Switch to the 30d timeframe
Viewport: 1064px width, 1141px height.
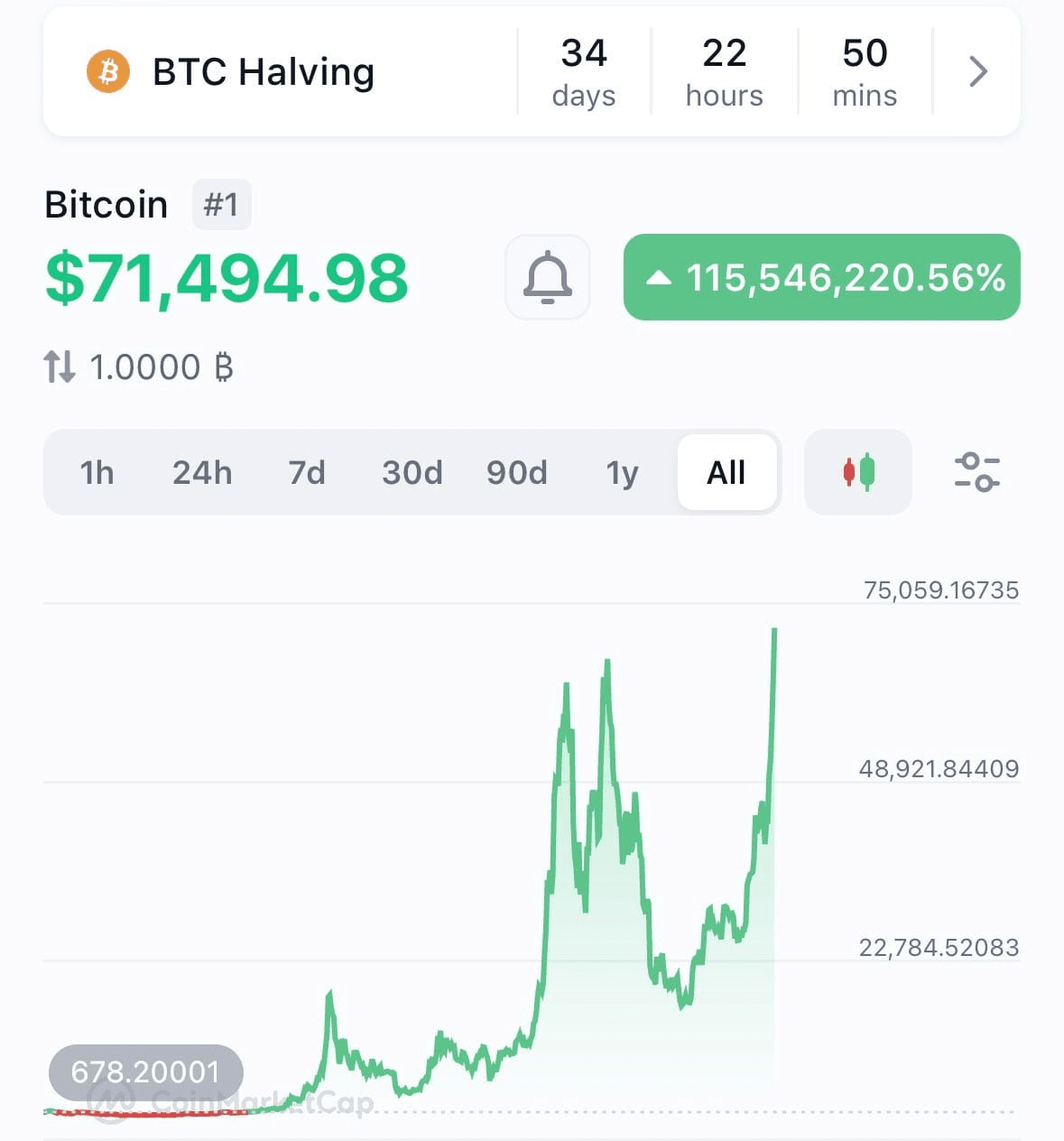412,472
